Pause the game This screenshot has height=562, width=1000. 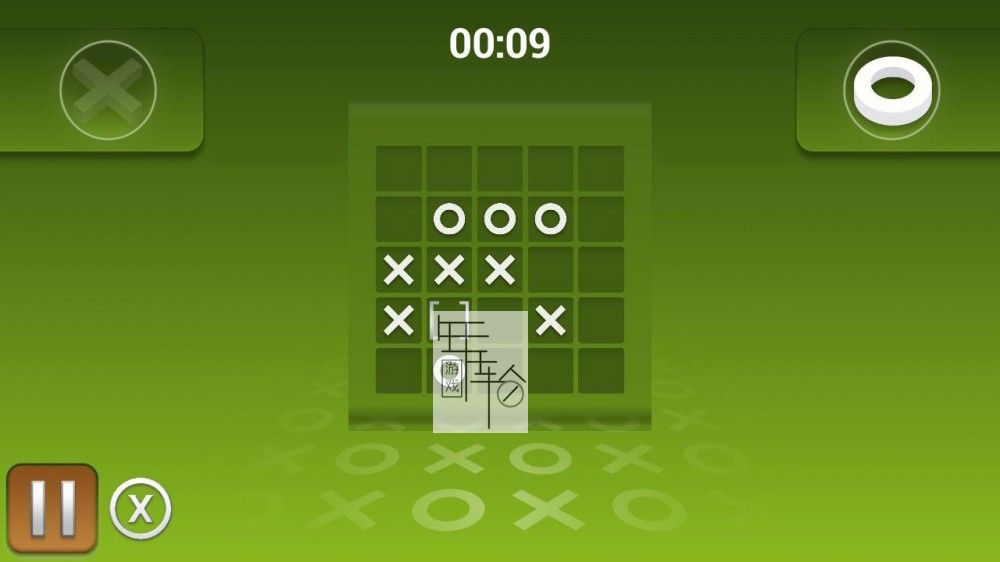point(52,508)
